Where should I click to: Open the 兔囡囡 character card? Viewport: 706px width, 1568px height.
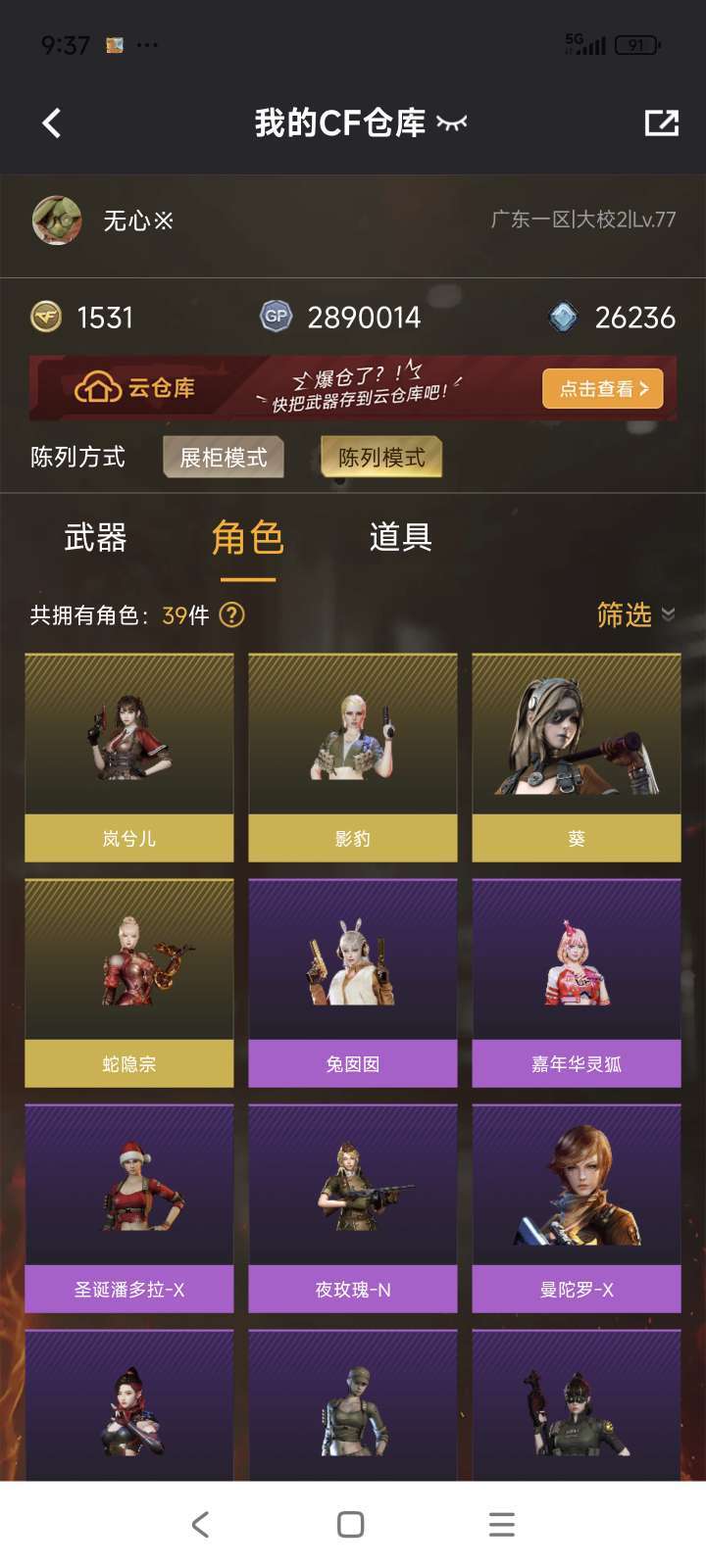353,983
